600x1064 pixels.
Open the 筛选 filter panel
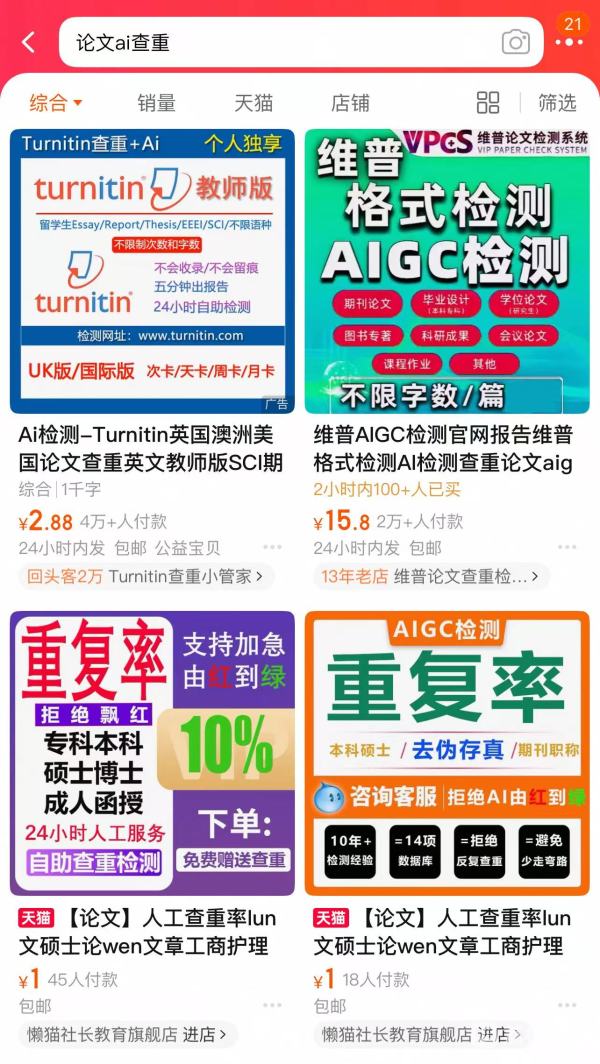(557, 102)
